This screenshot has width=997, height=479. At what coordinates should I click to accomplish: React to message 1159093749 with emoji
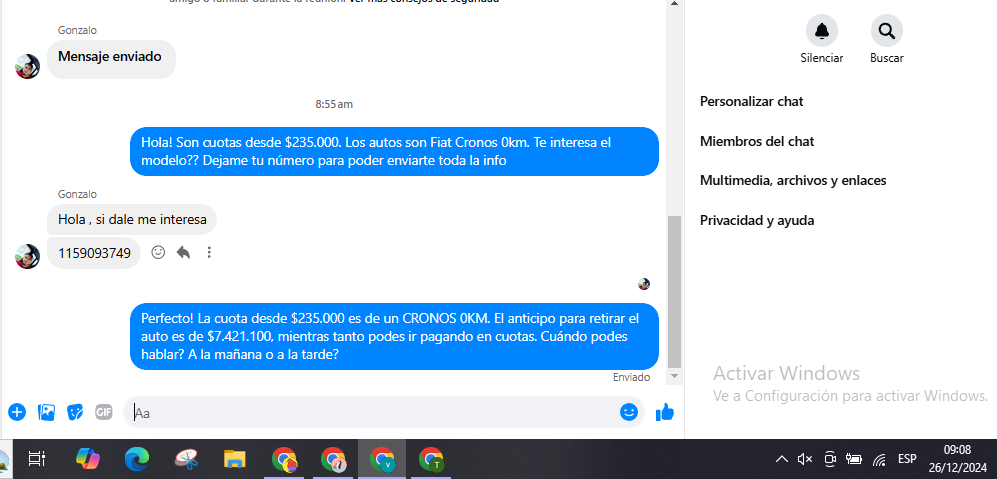(x=158, y=253)
